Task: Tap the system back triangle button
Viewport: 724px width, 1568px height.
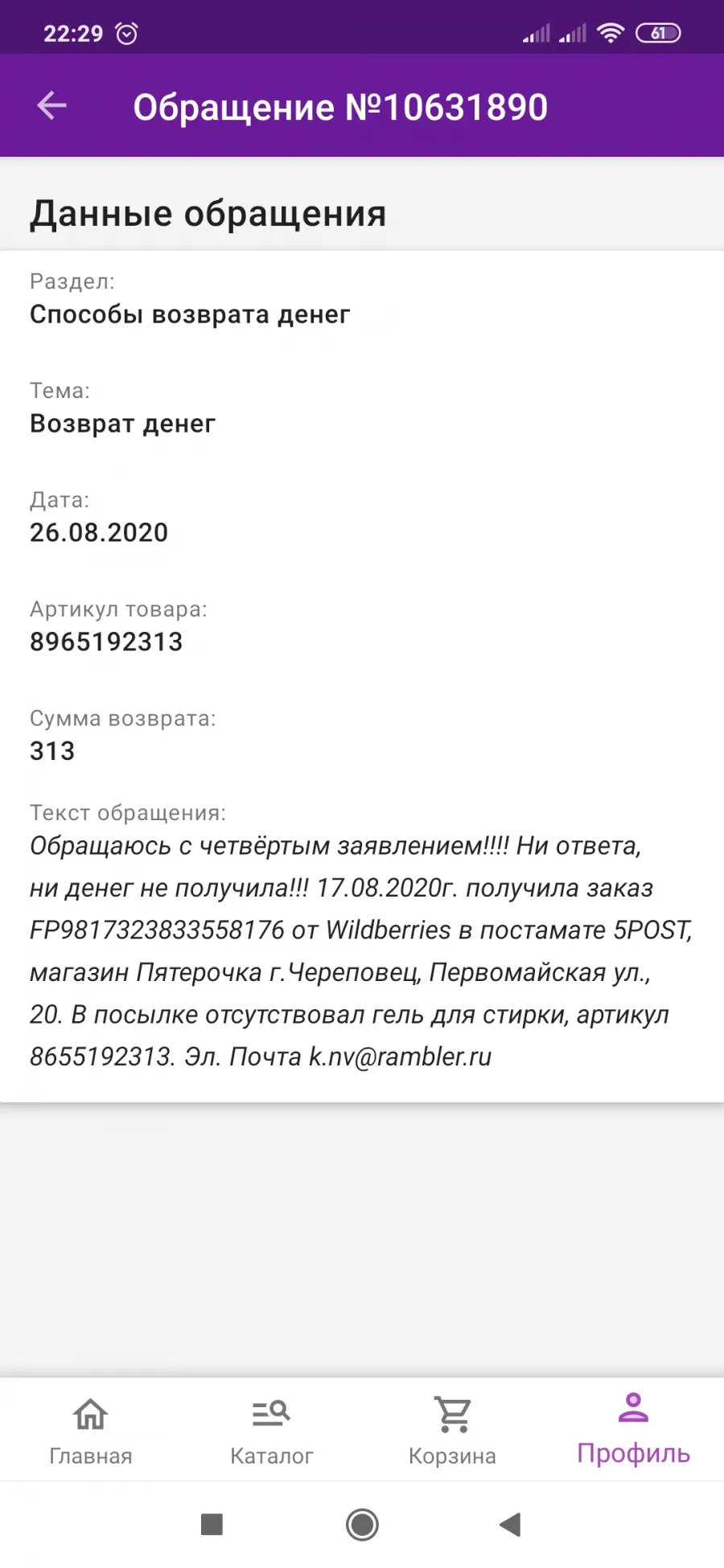Action: [x=510, y=1524]
